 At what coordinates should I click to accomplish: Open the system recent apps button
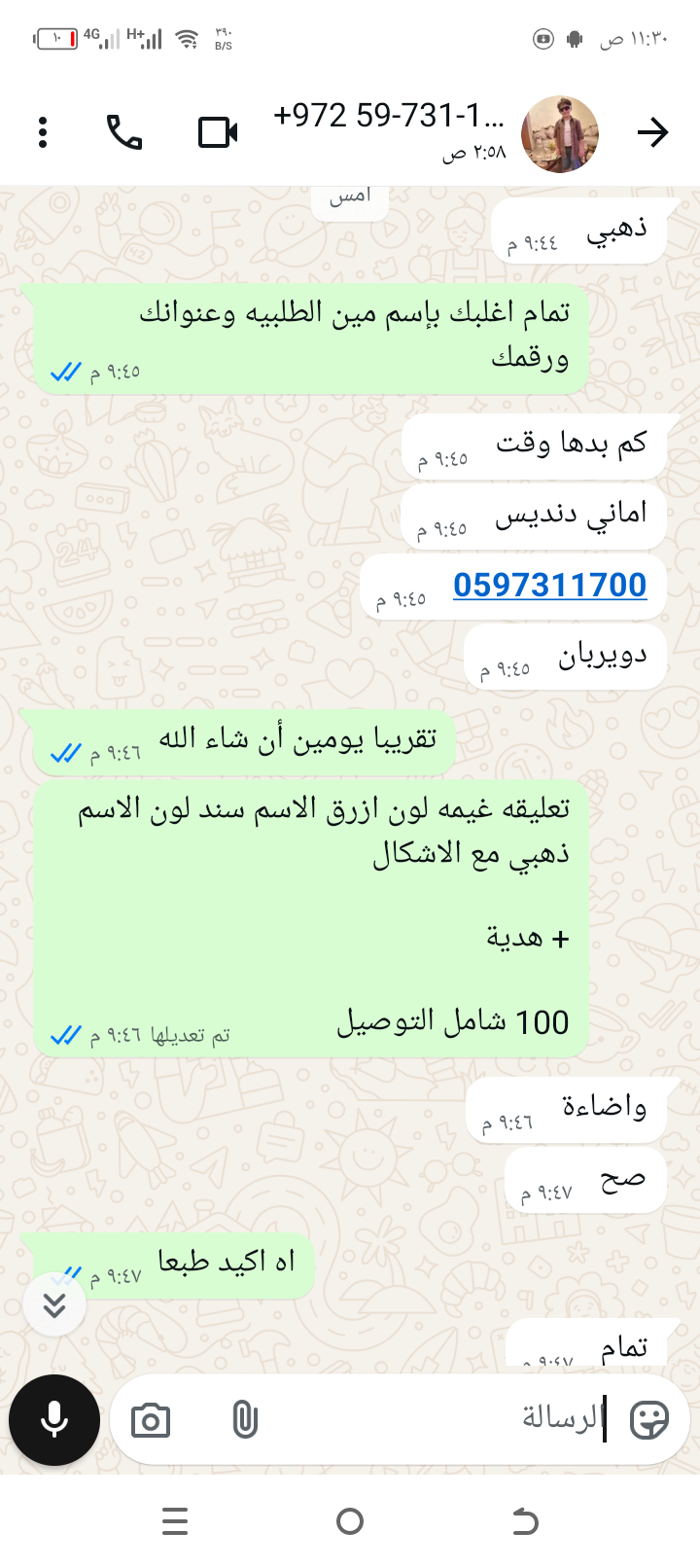pyautogui.click(x=175, y=1521)
